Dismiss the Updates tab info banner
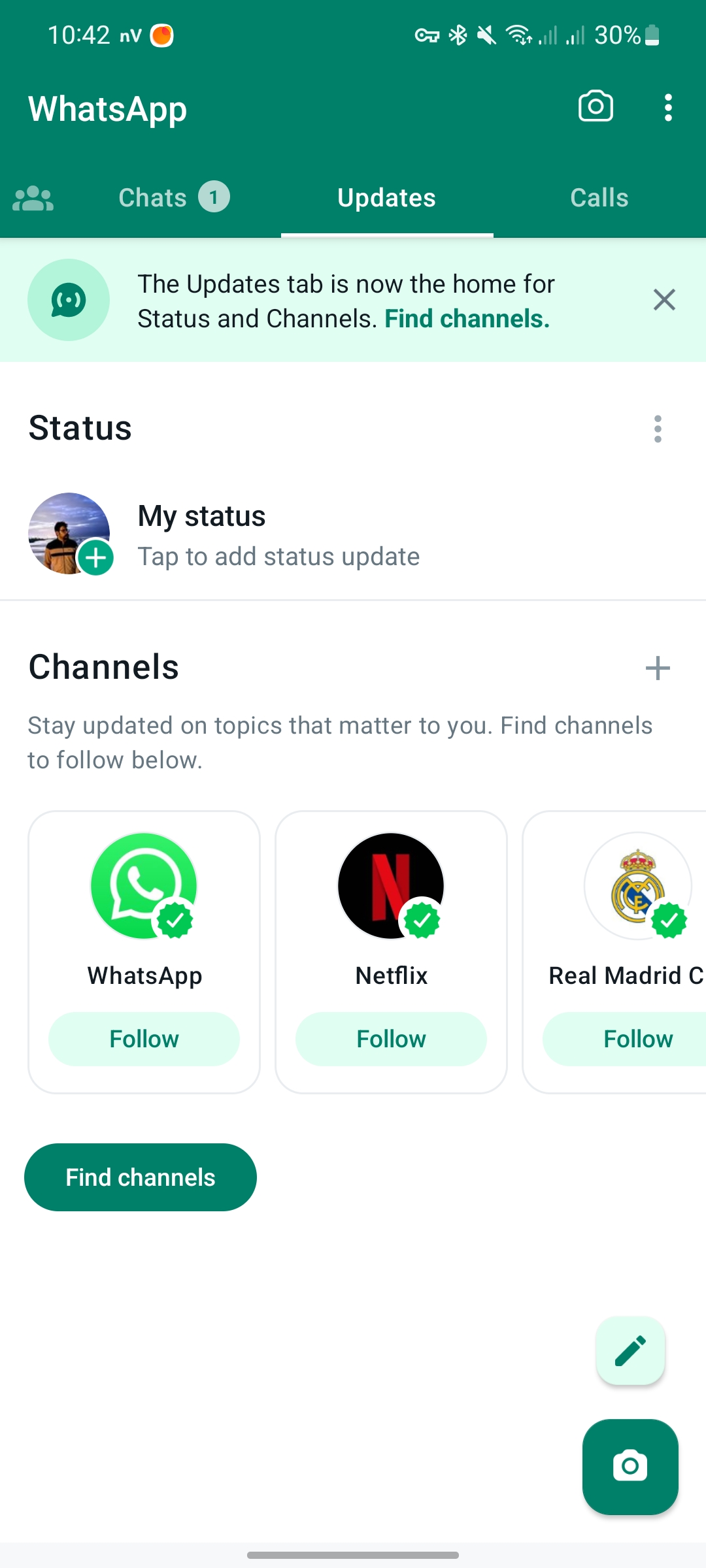The width and height of the screenshot is (706, 1568). pos(664,300)
